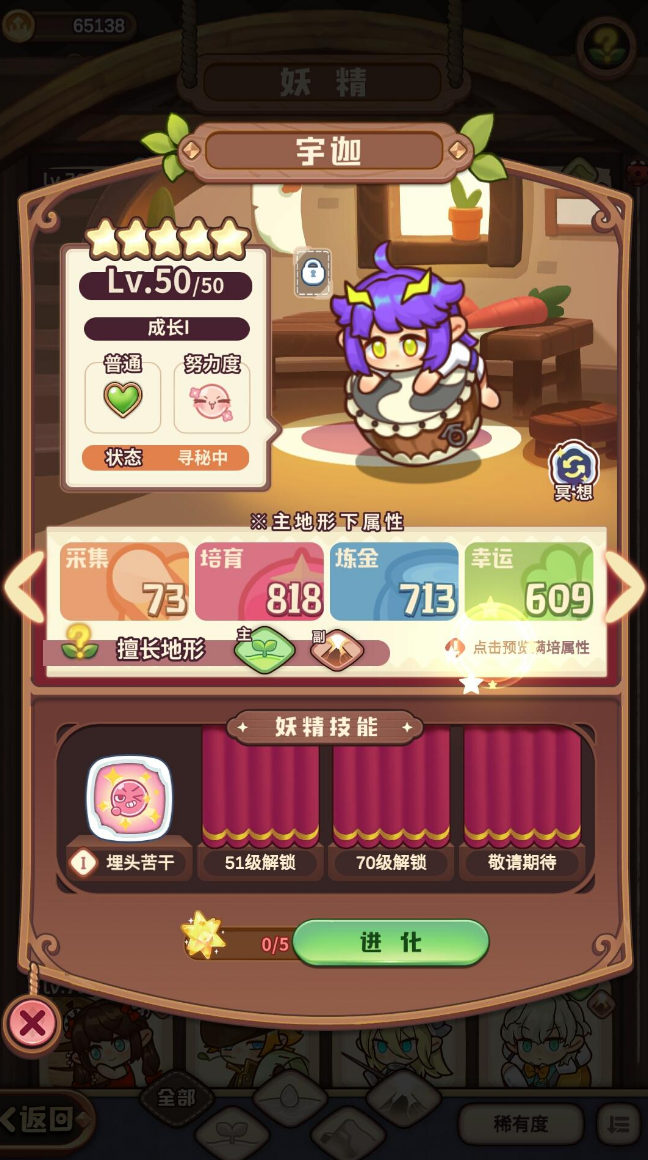Image resolution: width=648 pixels, height=1160 pixels.
Task: View the 埋头苦干 skill details
Action: pyautogui.click(x=129, y=798)
